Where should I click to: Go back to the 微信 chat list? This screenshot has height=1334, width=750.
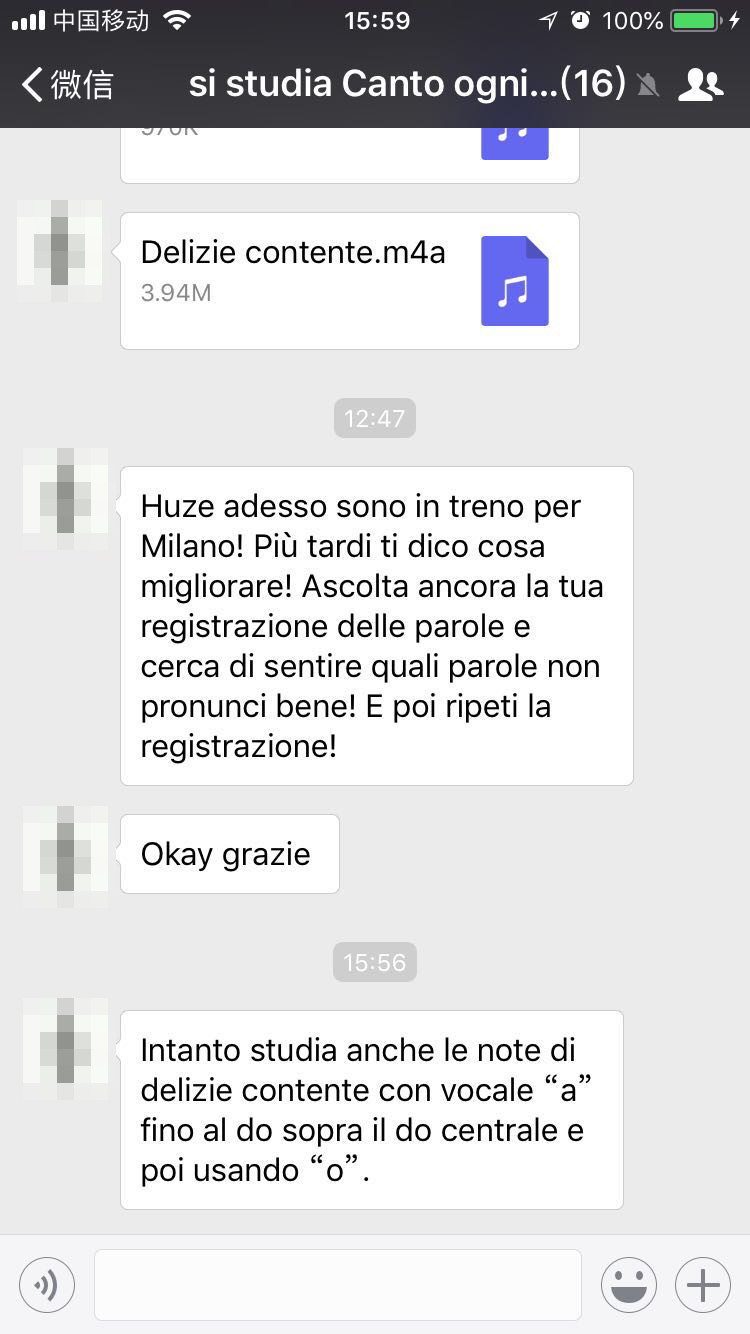click(x=67, y=85)
